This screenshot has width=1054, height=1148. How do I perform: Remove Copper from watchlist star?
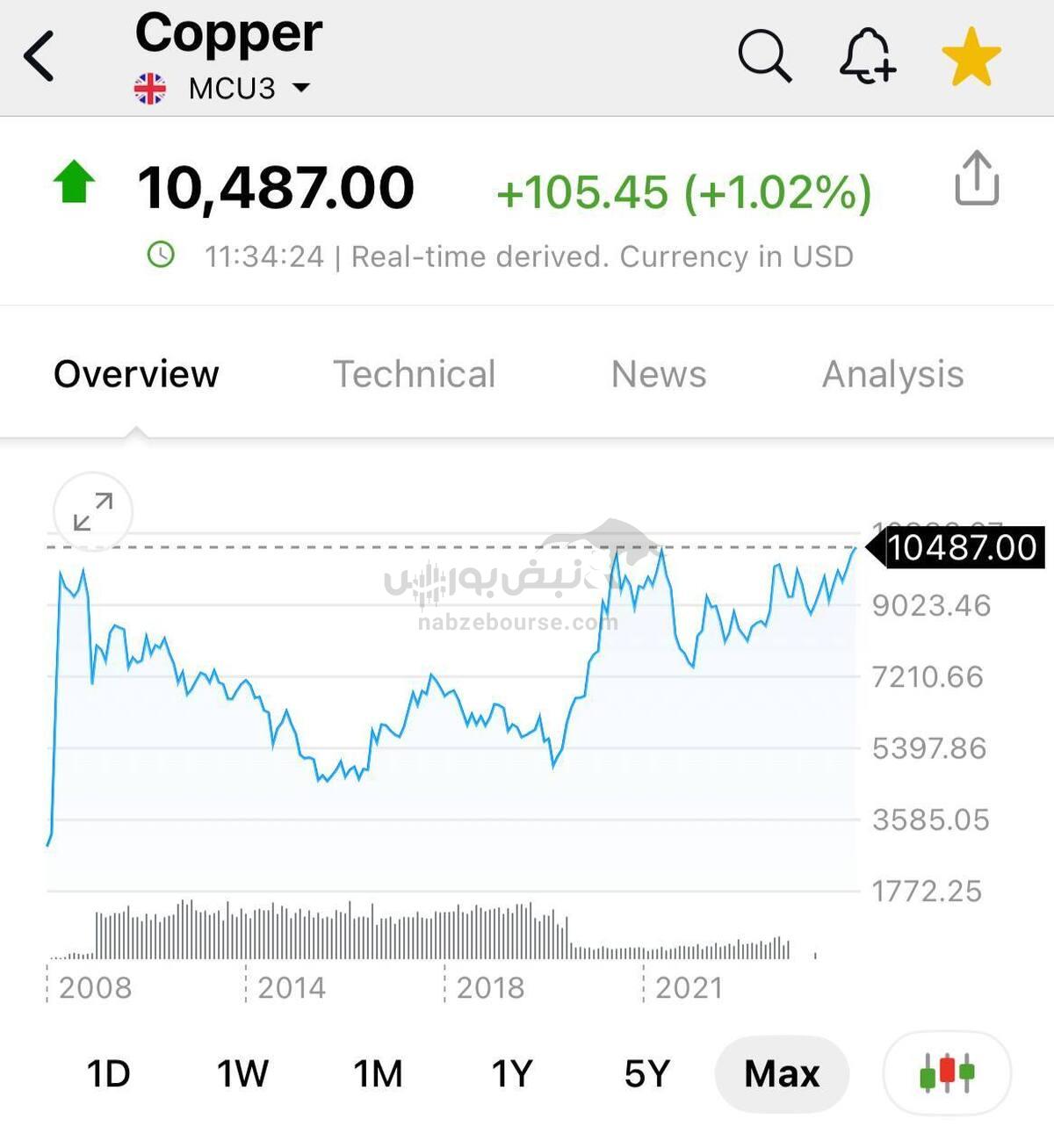(x=971, y=57)
